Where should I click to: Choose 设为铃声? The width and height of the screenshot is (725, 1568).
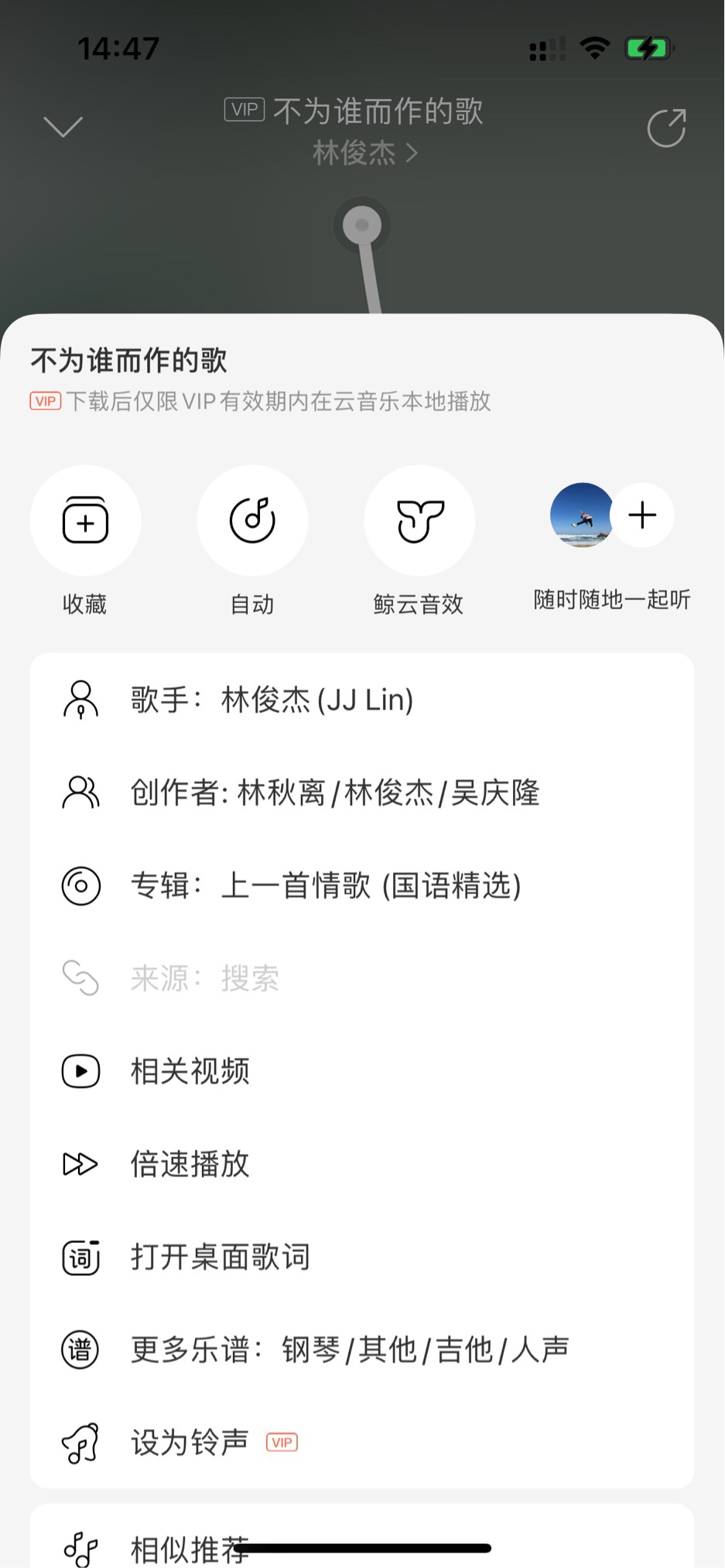362,1443
